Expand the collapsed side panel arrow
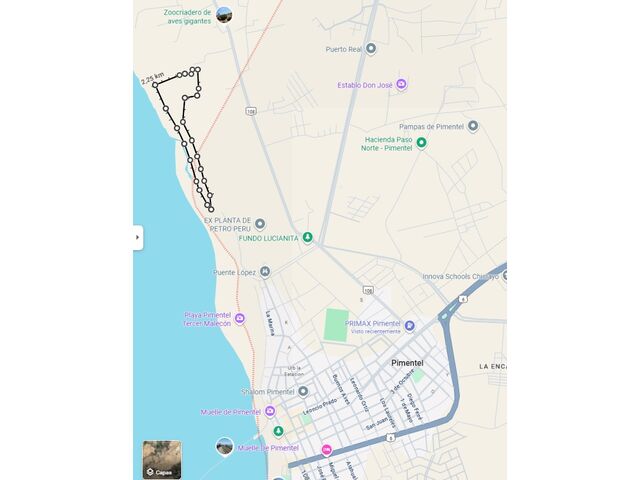640x480 pixels. coord(138,237)
